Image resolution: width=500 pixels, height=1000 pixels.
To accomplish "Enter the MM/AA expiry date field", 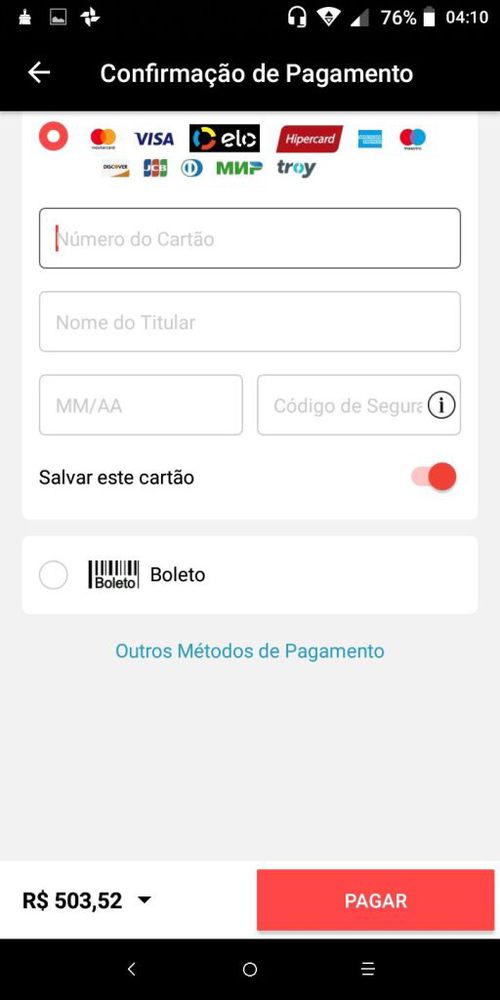I will [x=141, y=405].
